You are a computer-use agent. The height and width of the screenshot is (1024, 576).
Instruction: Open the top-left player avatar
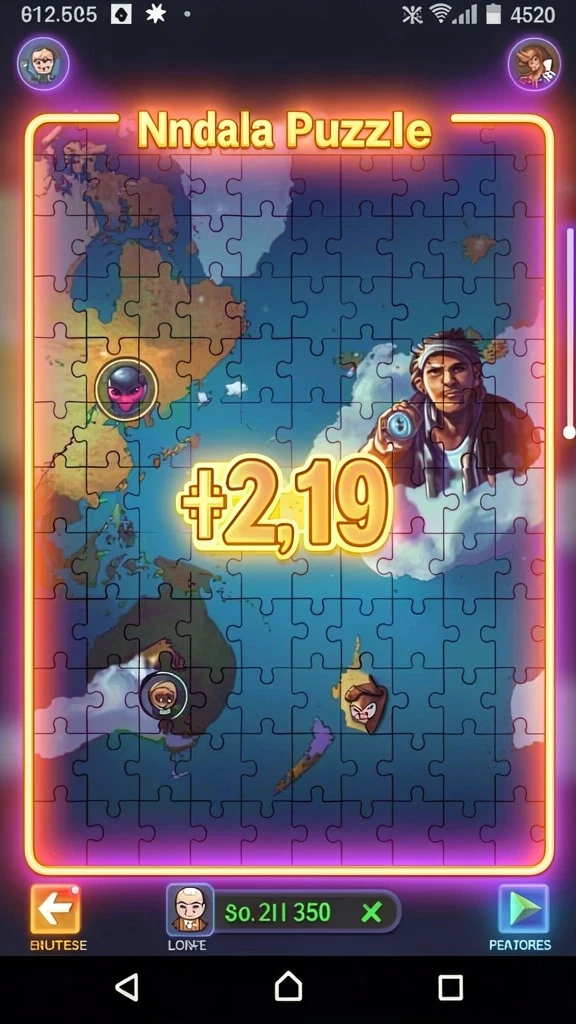click(43, 63)
